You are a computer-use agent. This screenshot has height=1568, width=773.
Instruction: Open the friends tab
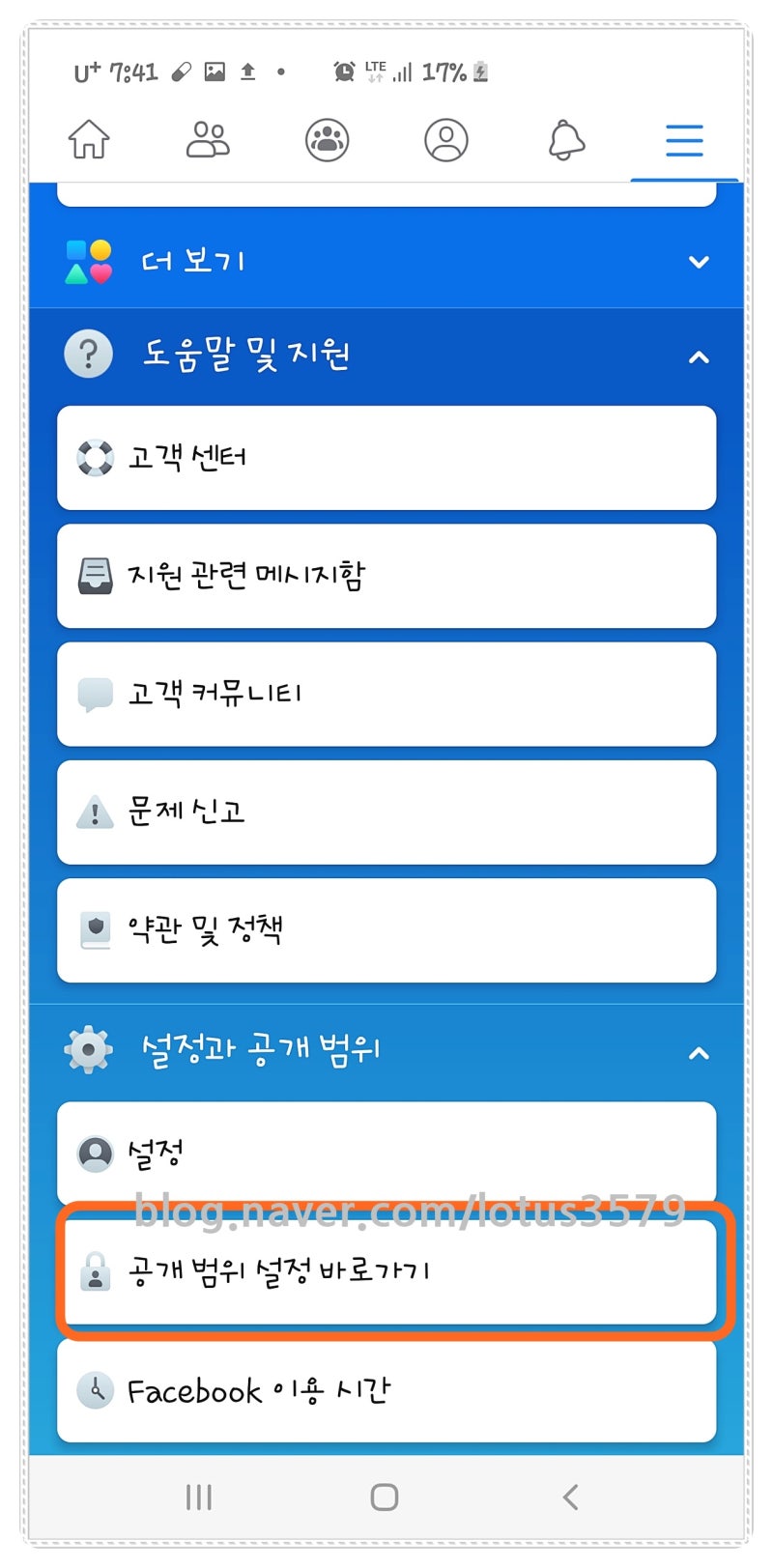click(208, 139)
